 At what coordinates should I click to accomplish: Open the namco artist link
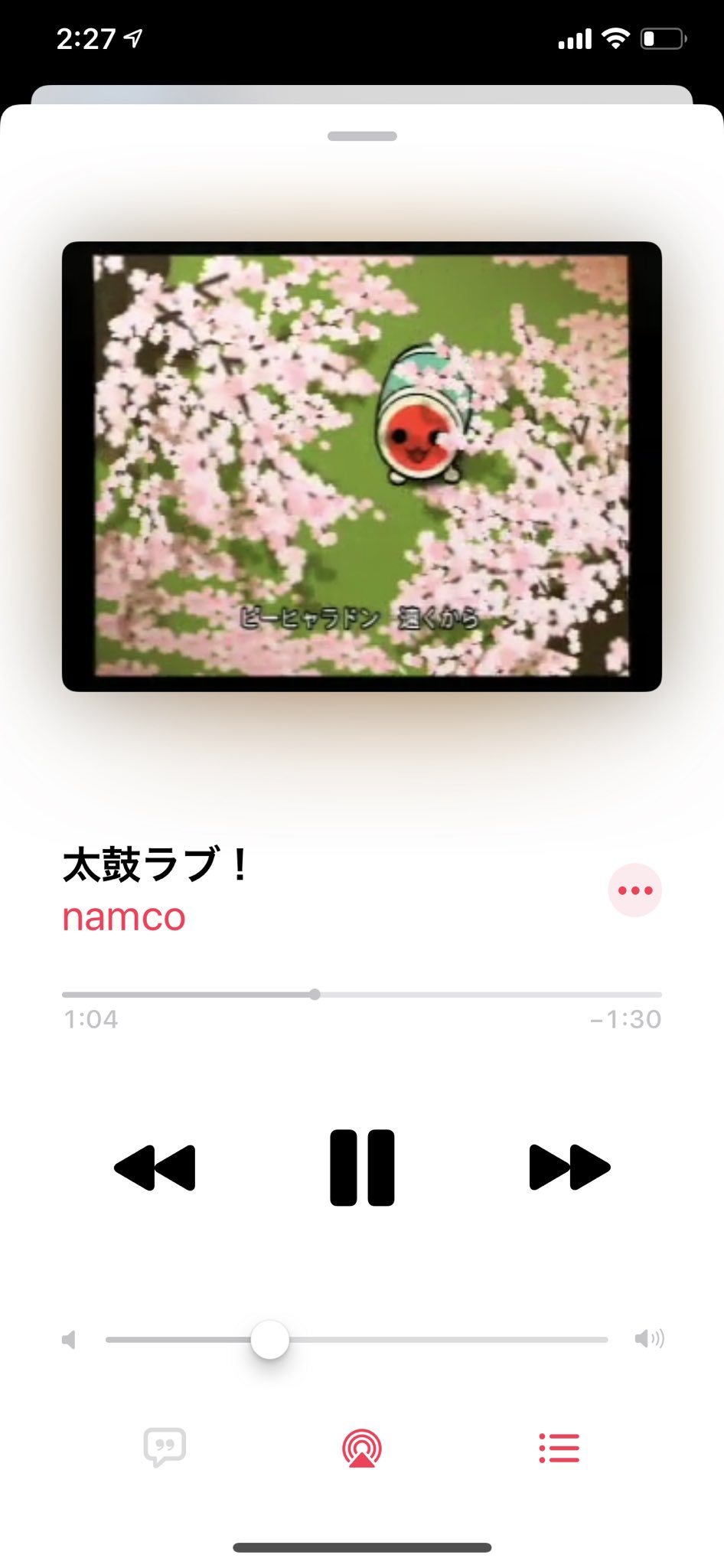pyautogui.click(x=124, y=916)
